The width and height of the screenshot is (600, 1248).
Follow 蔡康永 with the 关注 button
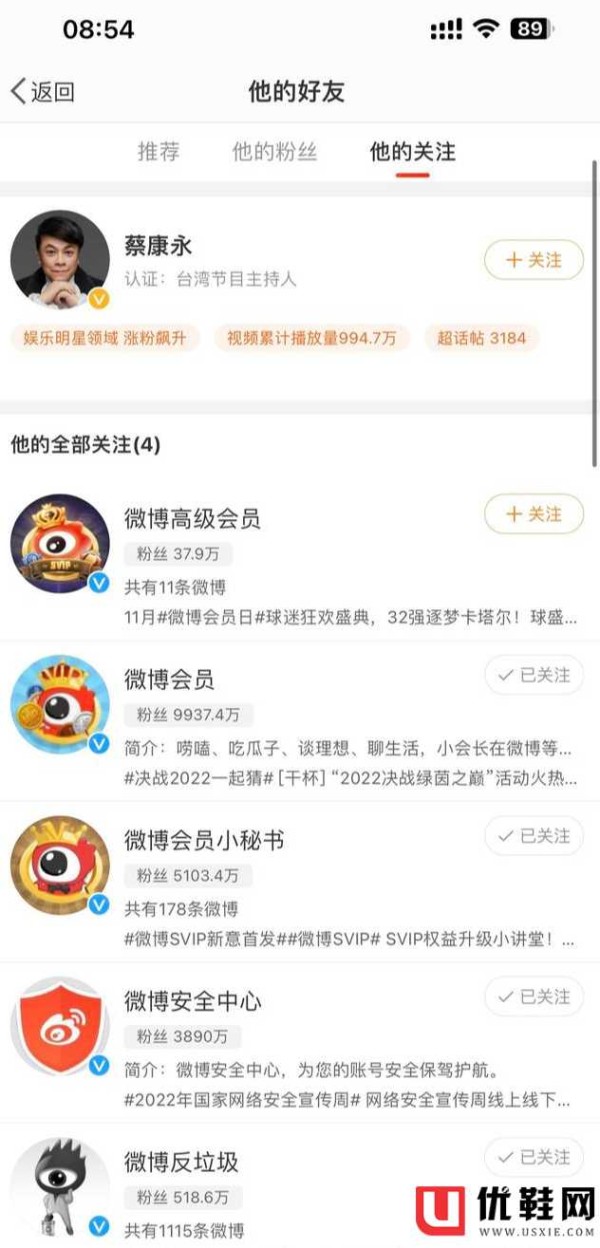(534, 260)
